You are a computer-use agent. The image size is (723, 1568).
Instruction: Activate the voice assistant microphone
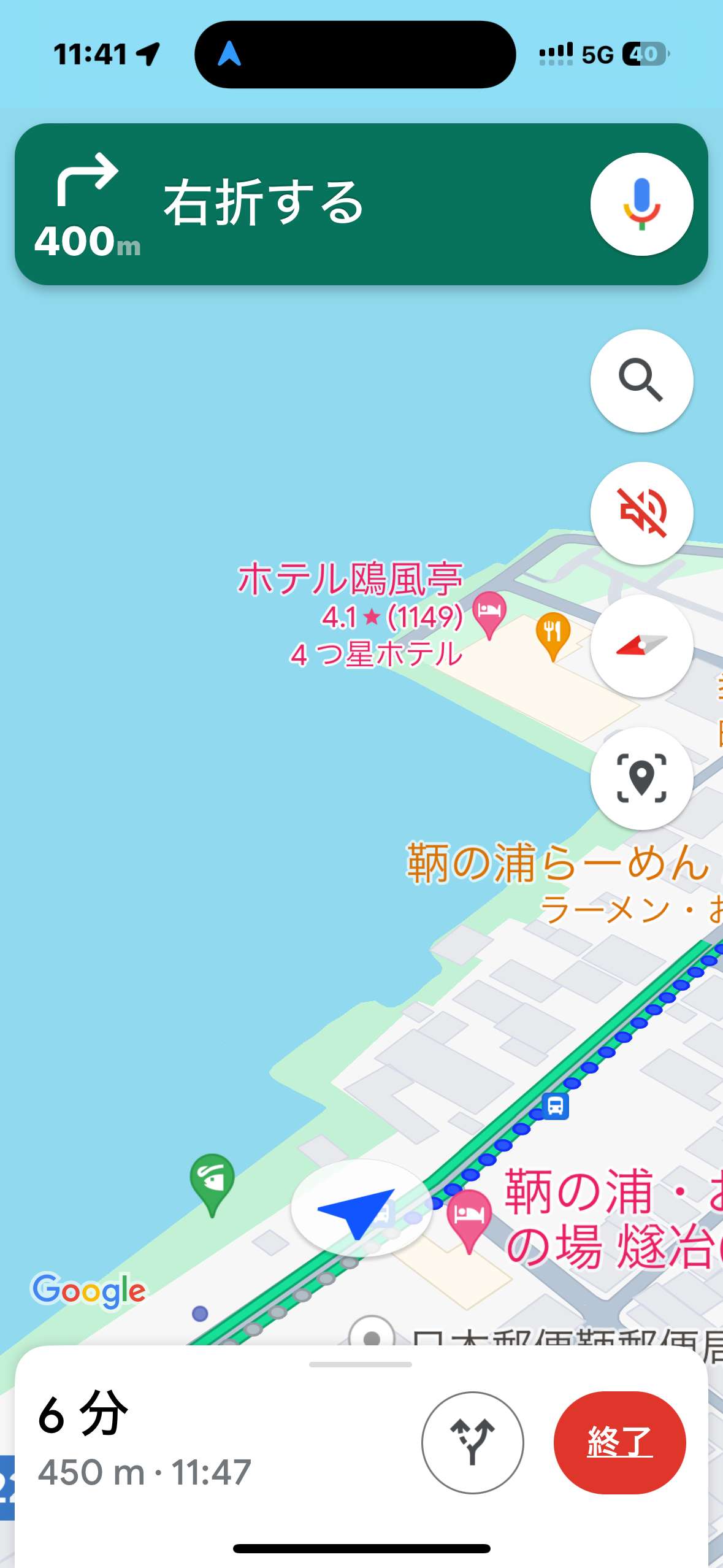point(641,204)
